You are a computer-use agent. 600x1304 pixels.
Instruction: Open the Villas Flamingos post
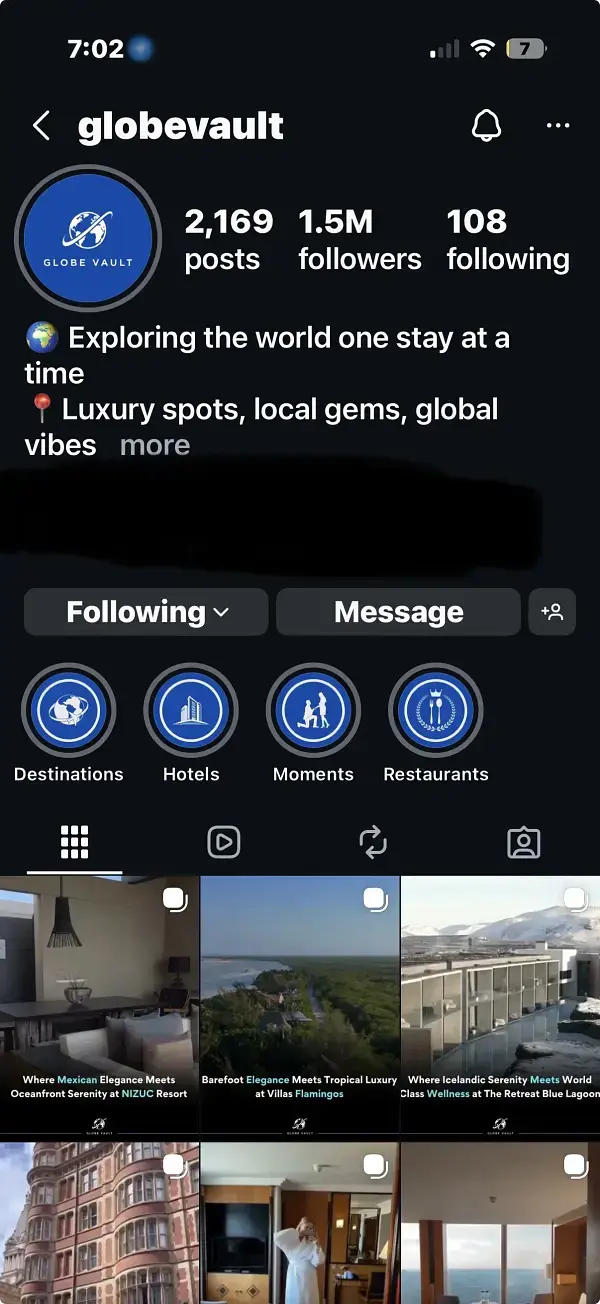(x=299, y=1003)
